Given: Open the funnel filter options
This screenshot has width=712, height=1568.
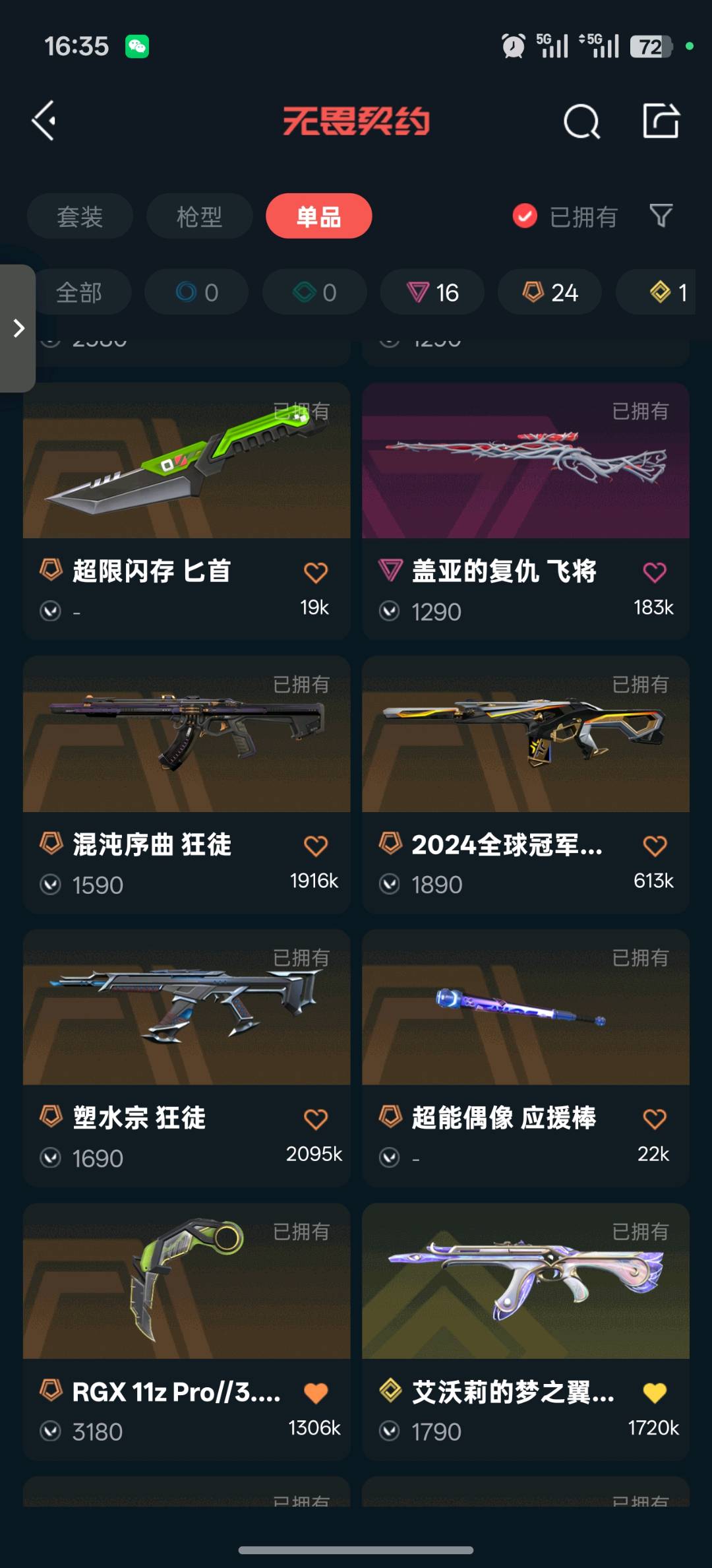Looking at the screenshot, I should click(x=661, y=216).
